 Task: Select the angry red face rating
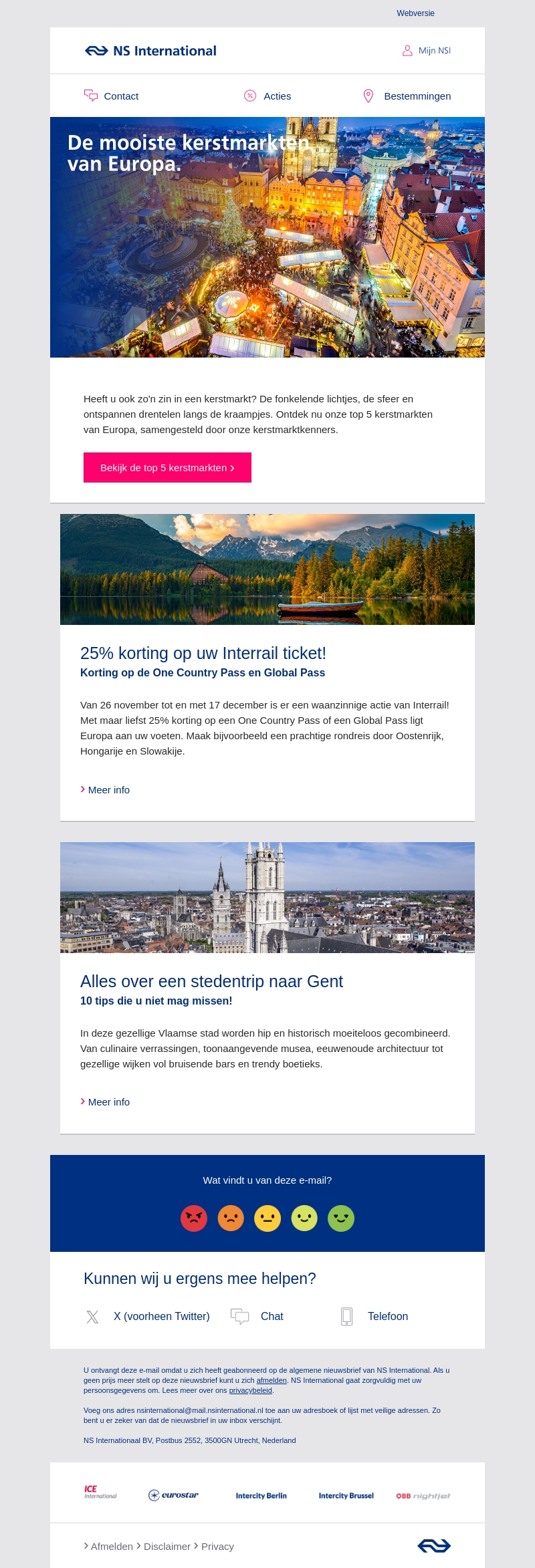(x=193, y=1218)
